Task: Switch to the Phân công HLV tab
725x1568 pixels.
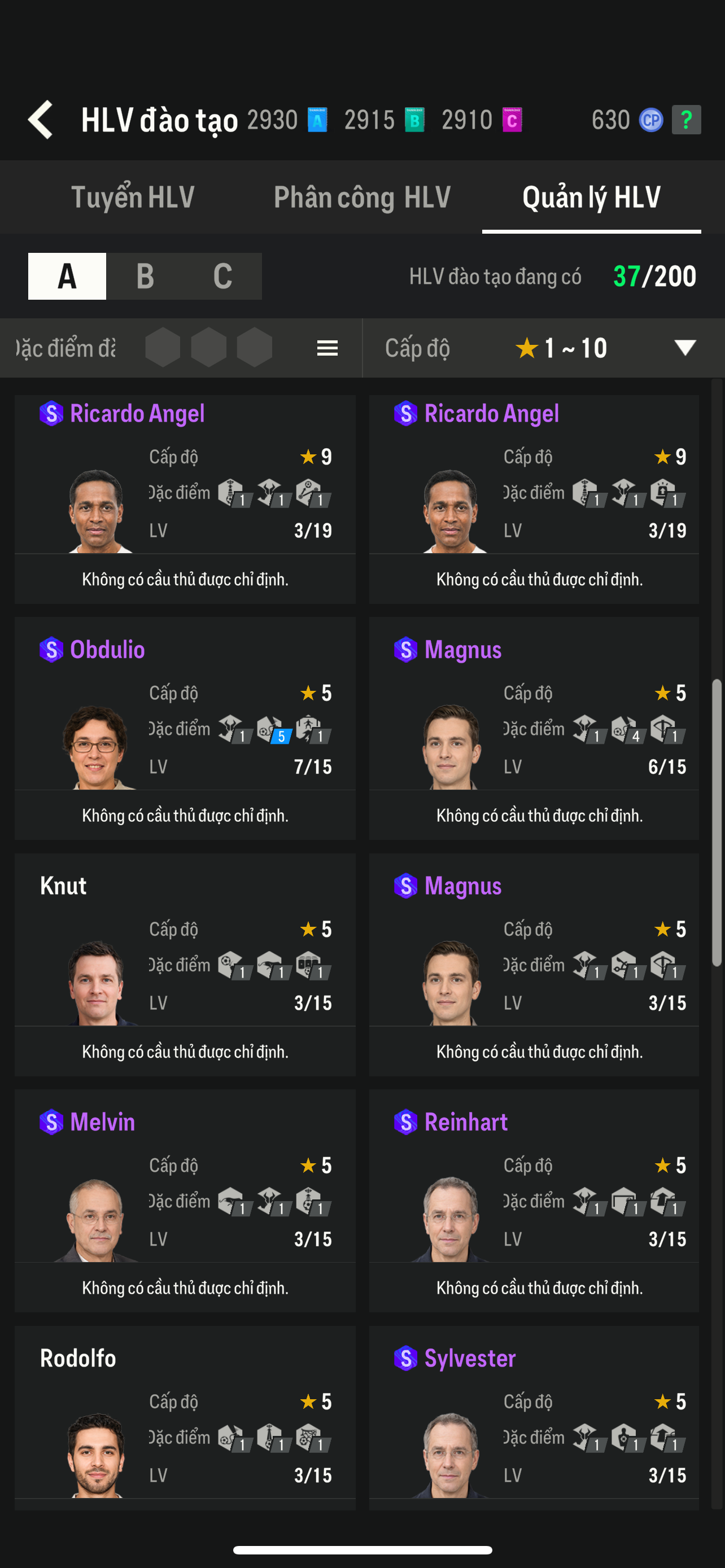Action: click(x=362, y=197)
